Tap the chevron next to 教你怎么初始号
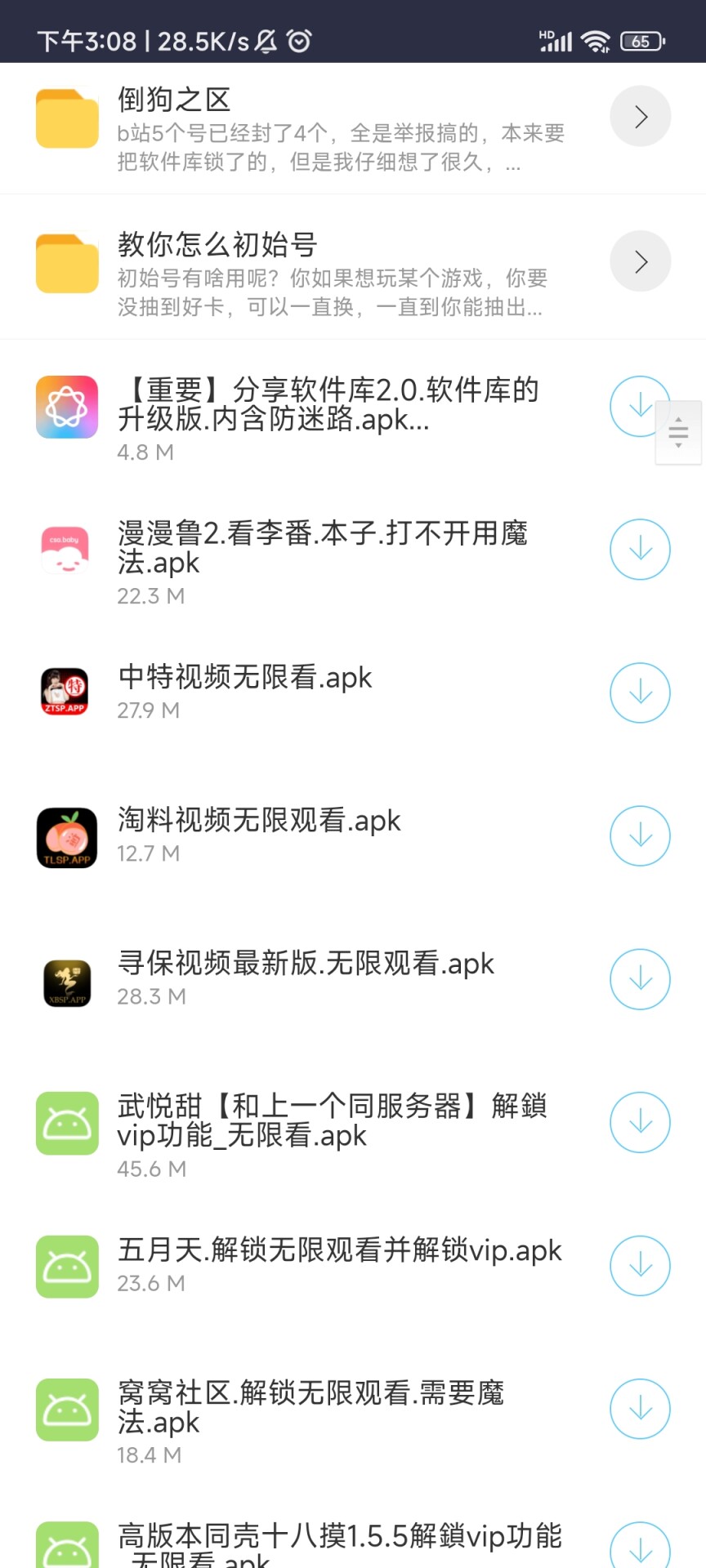The image size is (706, 1568). 641,261
